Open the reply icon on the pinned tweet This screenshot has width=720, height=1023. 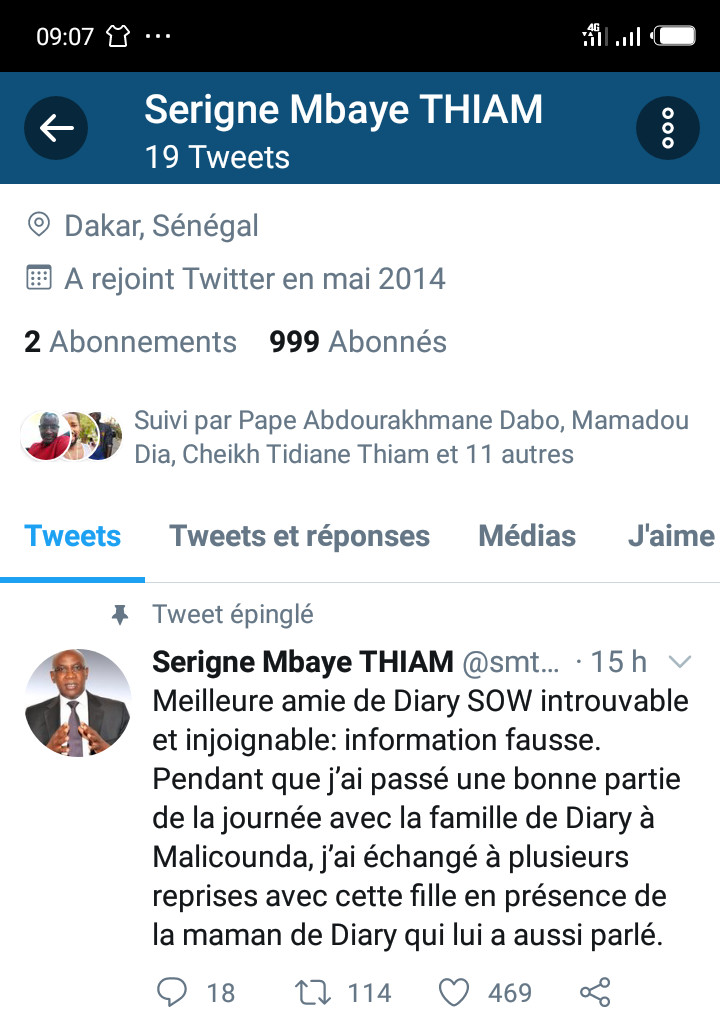[175, 992]
